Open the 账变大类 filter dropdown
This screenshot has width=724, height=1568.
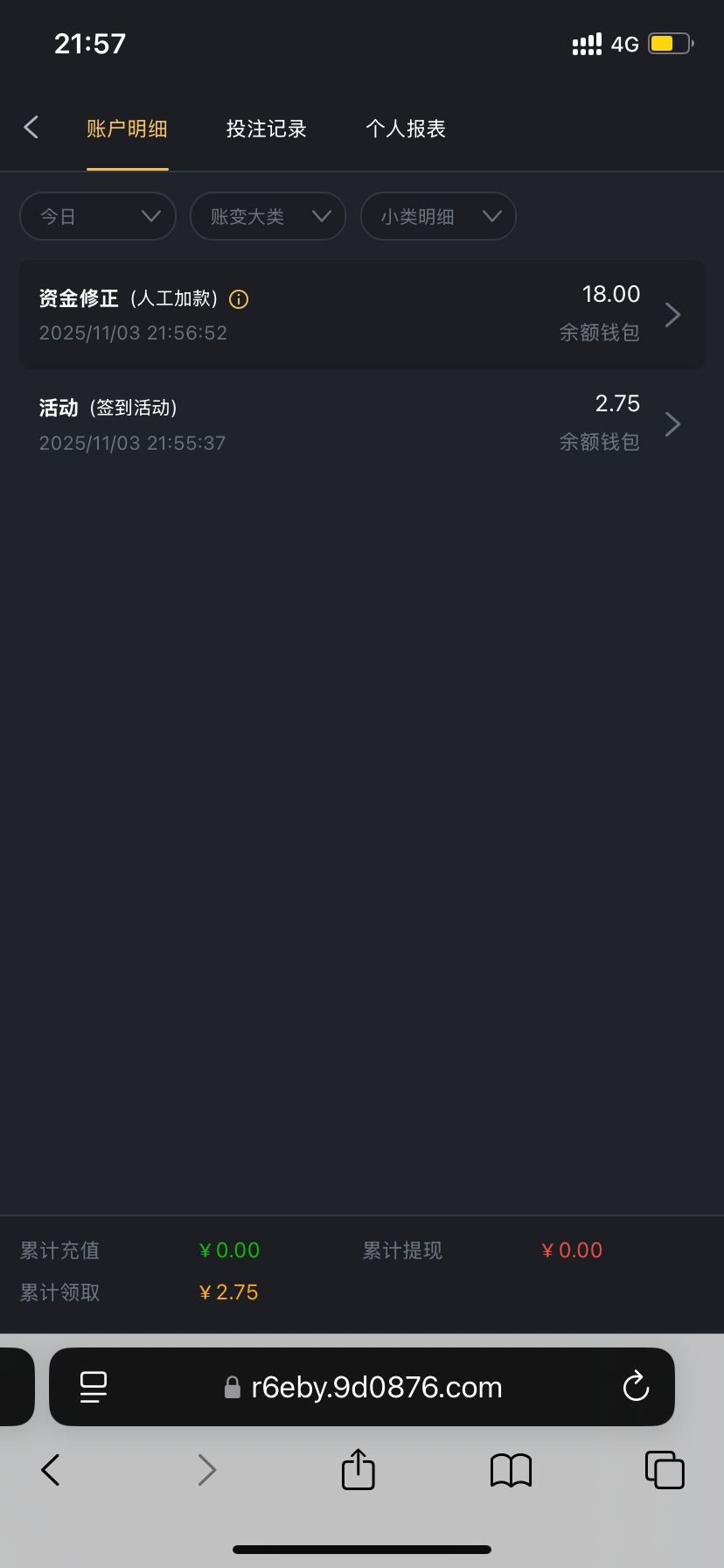pyautogui.click(x=268, y=216)
